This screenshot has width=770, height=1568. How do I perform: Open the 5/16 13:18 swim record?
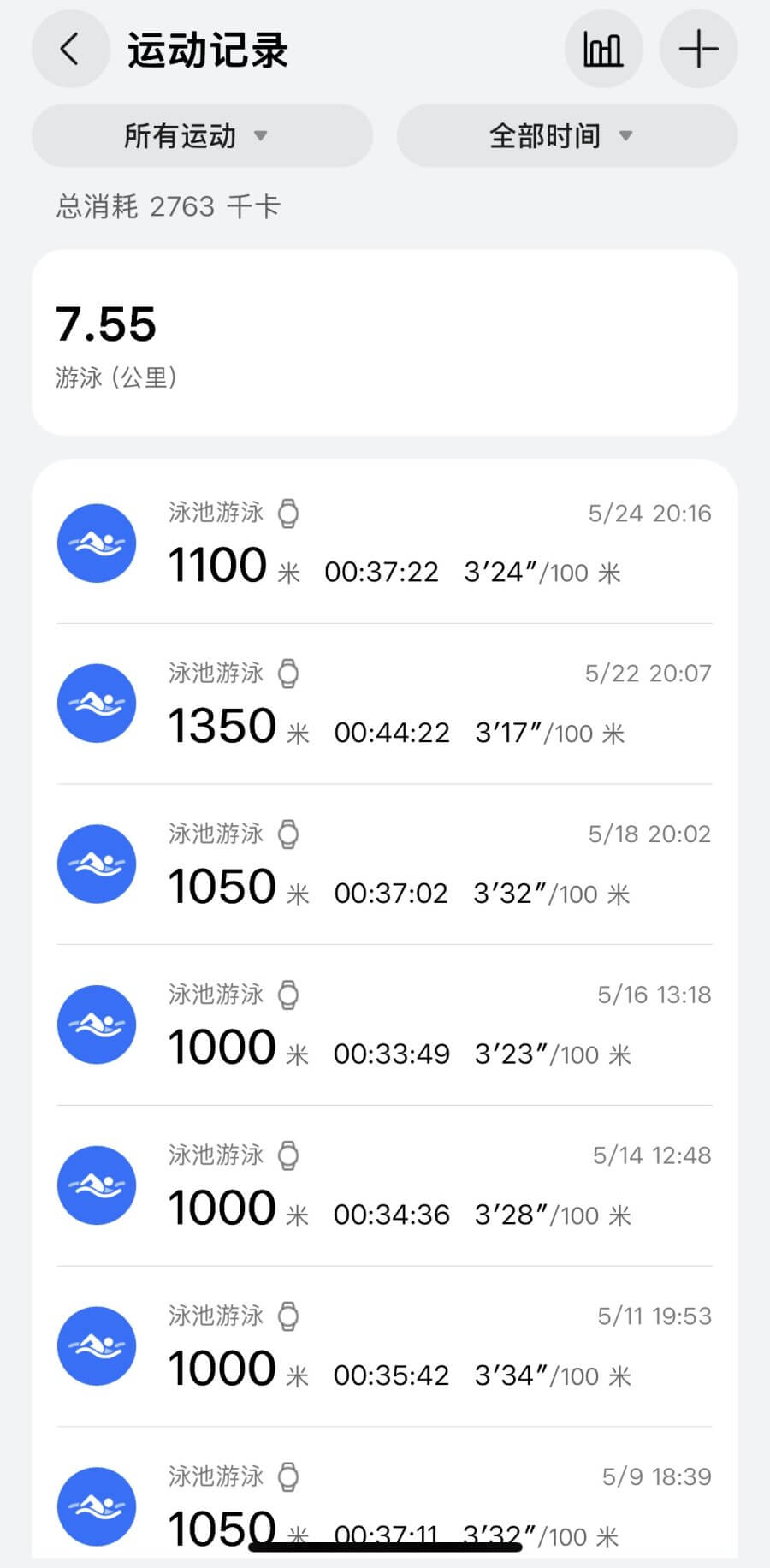[x=385, y=1025]
